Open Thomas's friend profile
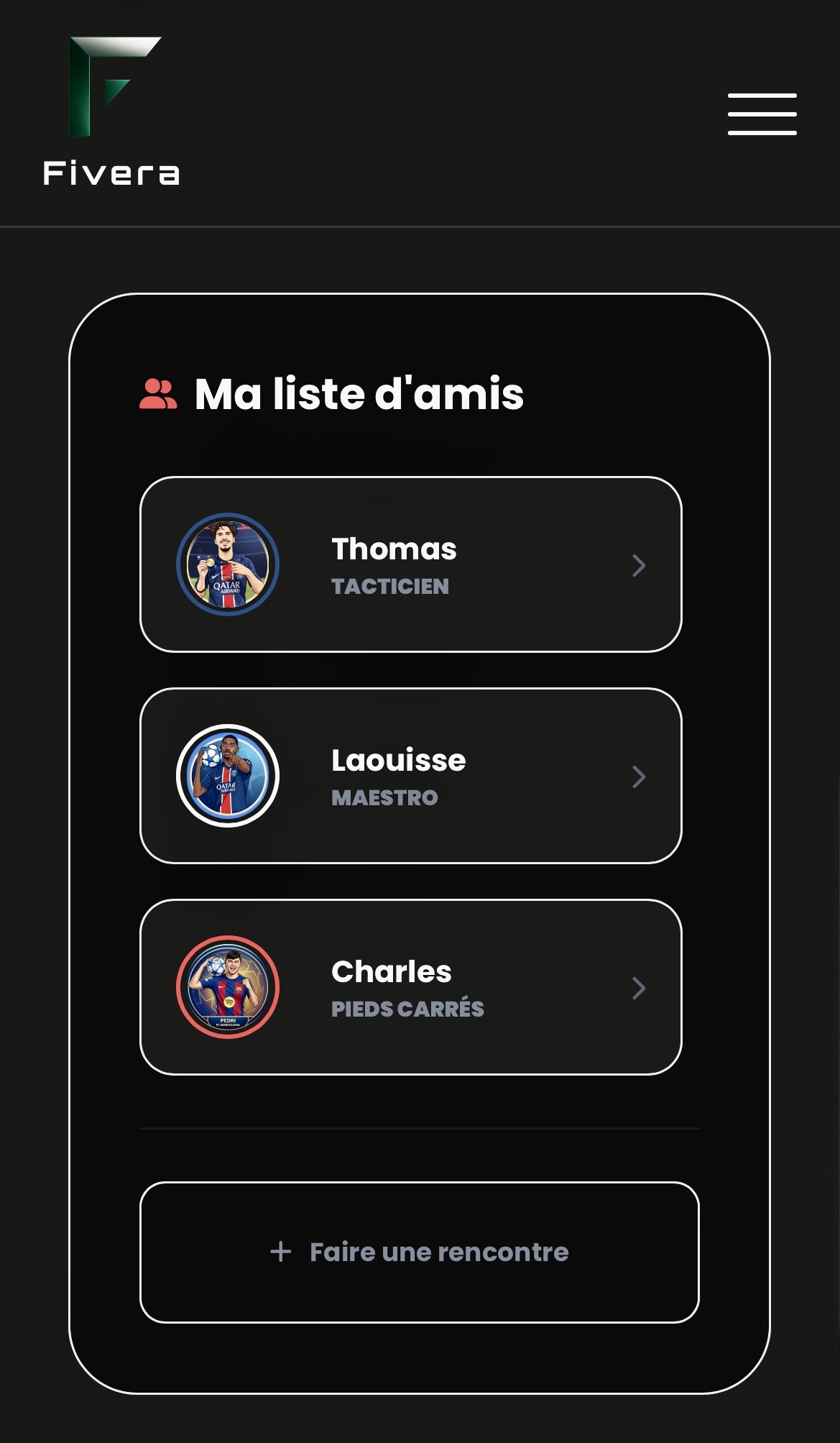The height and width of the screenshot is (1443, 840). 410,564
